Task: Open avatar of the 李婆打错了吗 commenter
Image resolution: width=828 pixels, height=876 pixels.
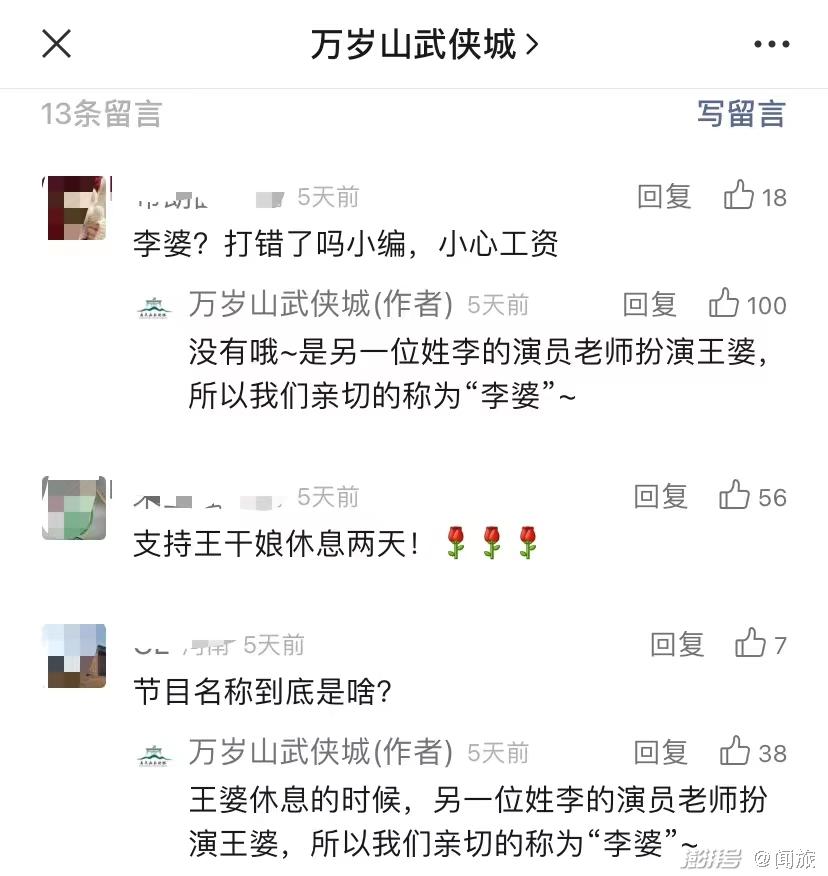Action: coord(76,207)
